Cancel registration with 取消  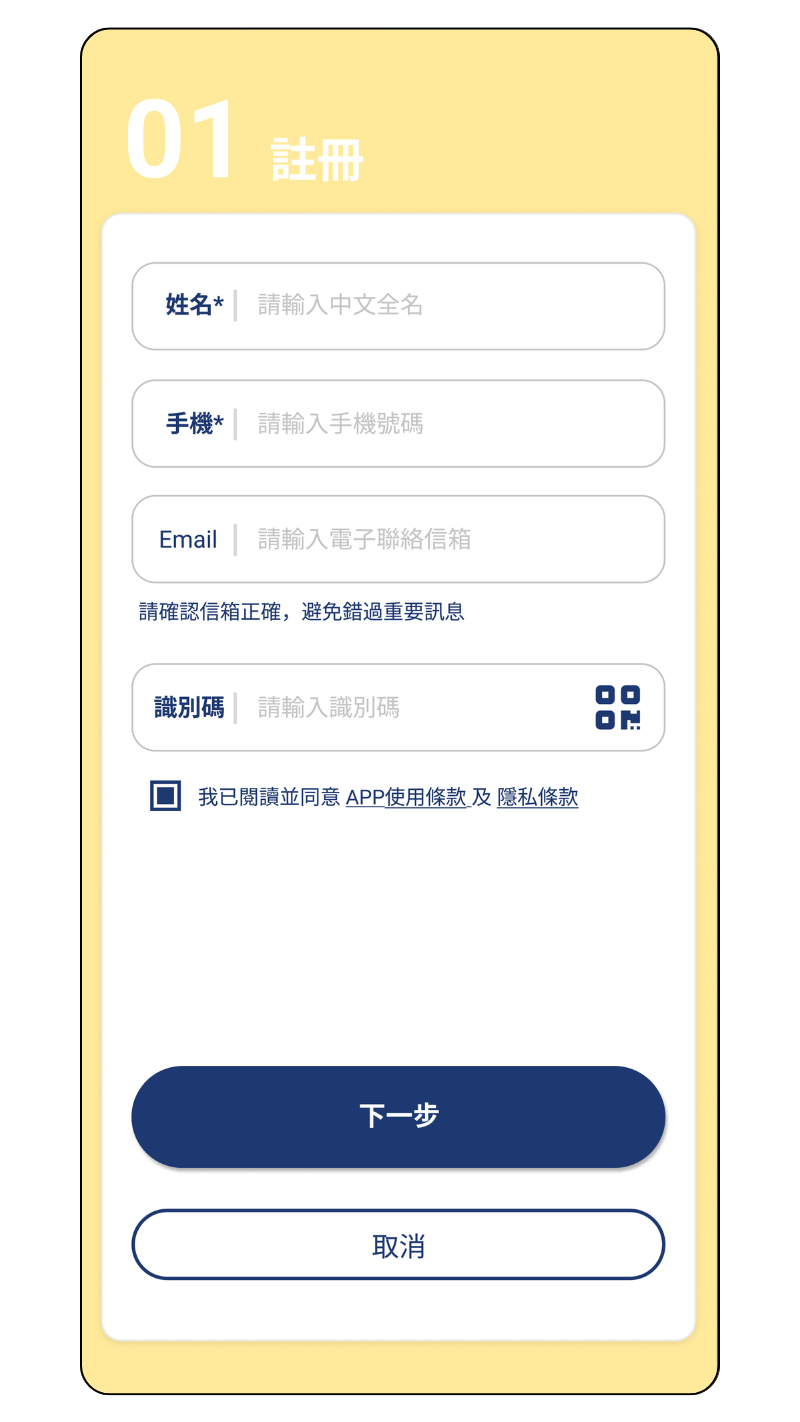[398, 1245]
